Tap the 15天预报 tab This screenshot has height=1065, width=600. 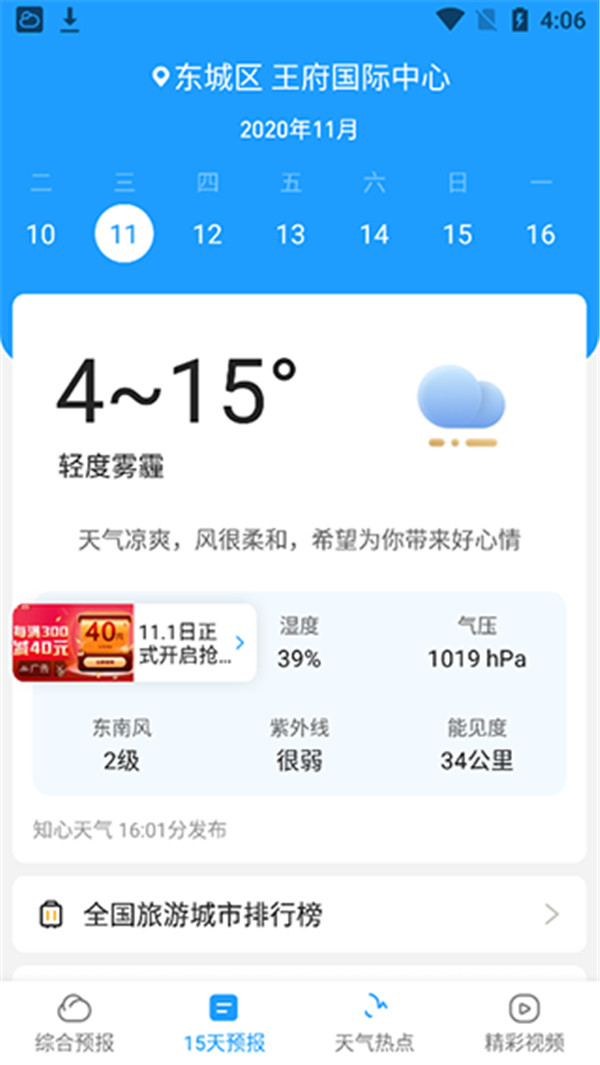tap(224, 1023)
